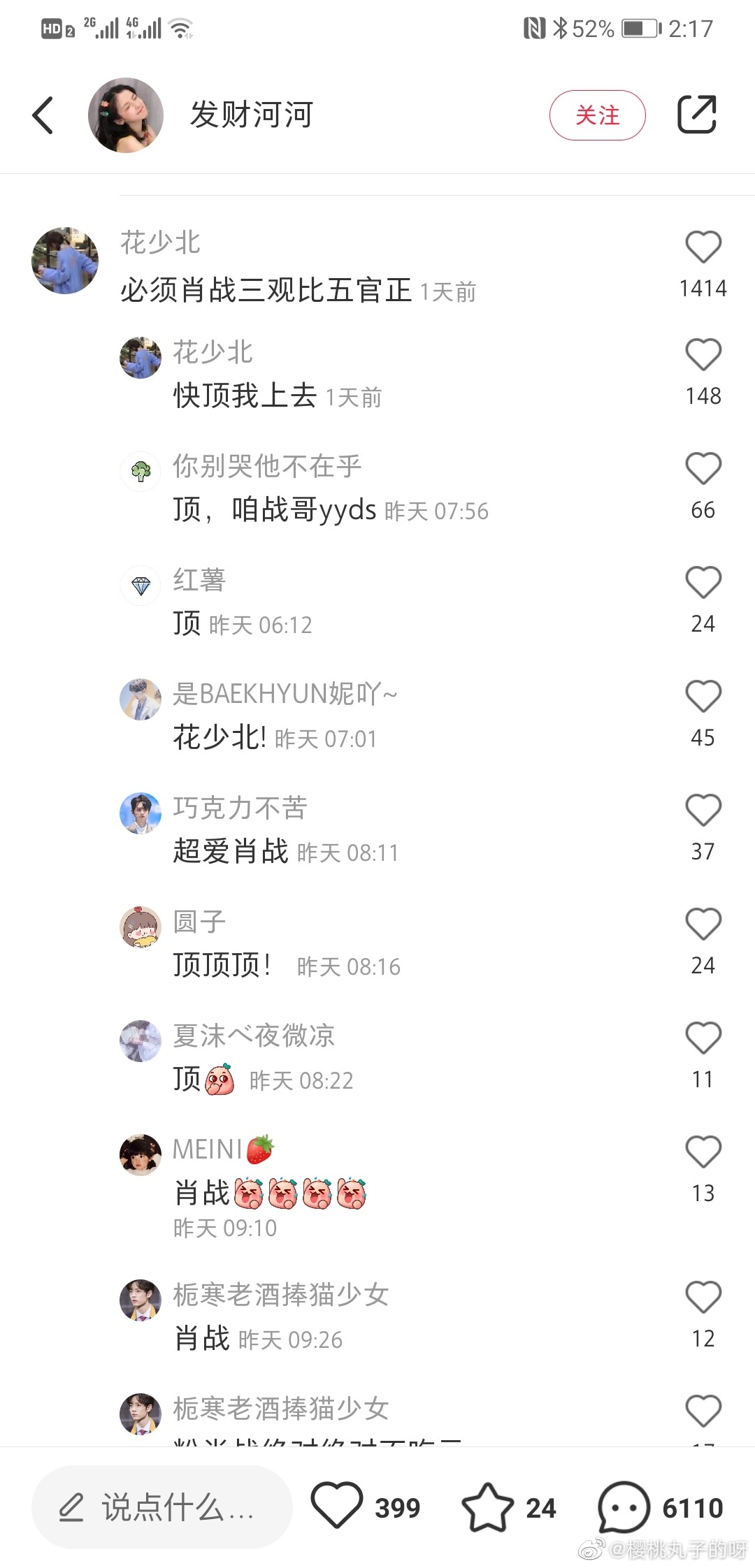
Task: Like 栀寒老酒捧猫少女's reply 肖战 from 09:26
Action: 703,1298
